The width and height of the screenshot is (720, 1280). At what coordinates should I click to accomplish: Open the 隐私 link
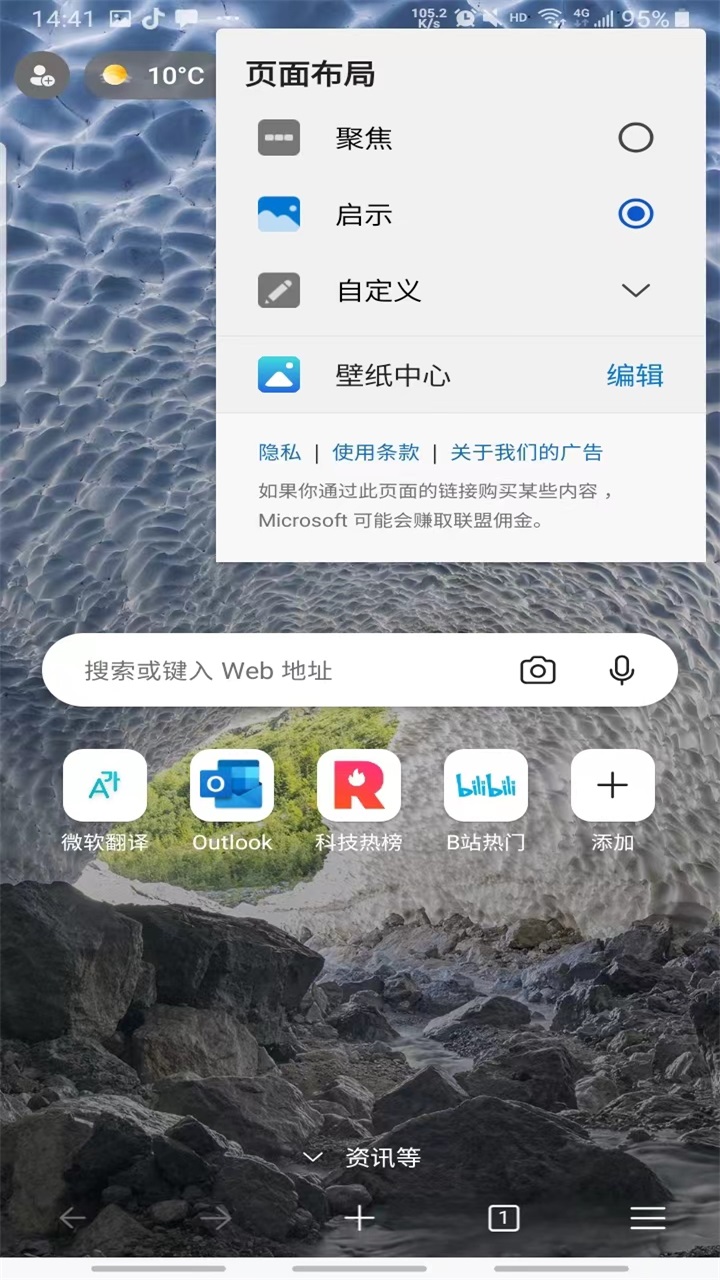(279, 452)
